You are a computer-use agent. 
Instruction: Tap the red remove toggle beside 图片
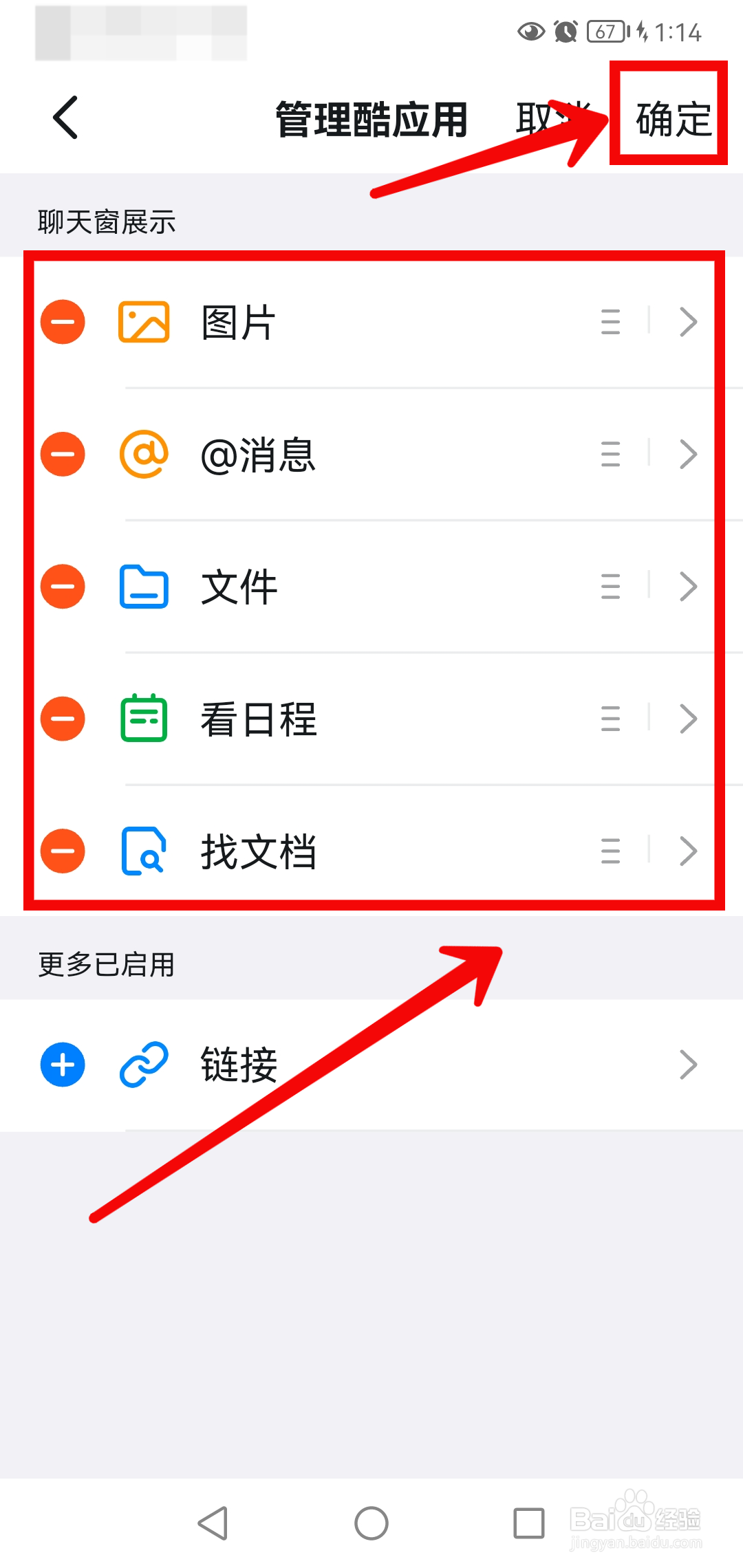tap(62, 320)
